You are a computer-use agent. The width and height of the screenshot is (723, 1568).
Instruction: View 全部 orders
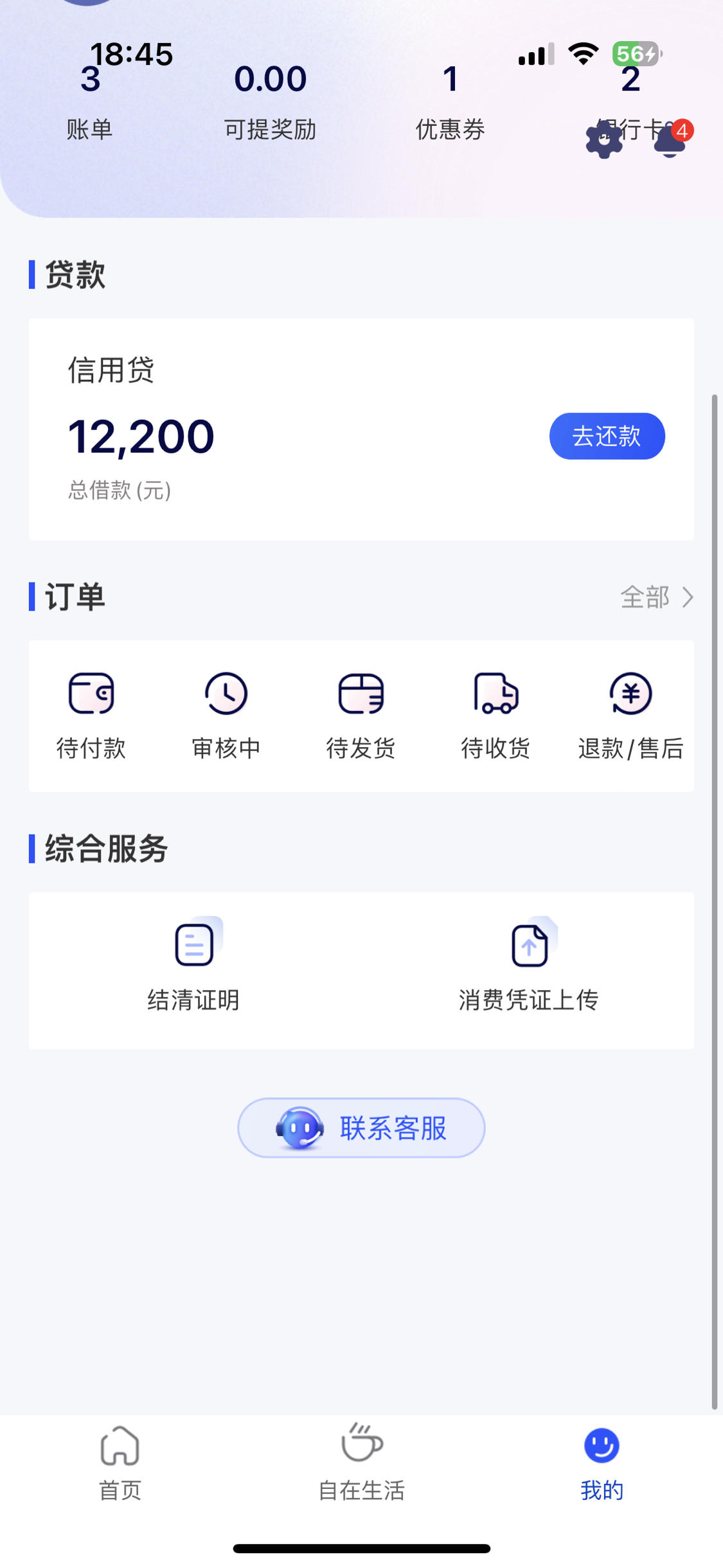pyautogui.click(x=657, y=597)
